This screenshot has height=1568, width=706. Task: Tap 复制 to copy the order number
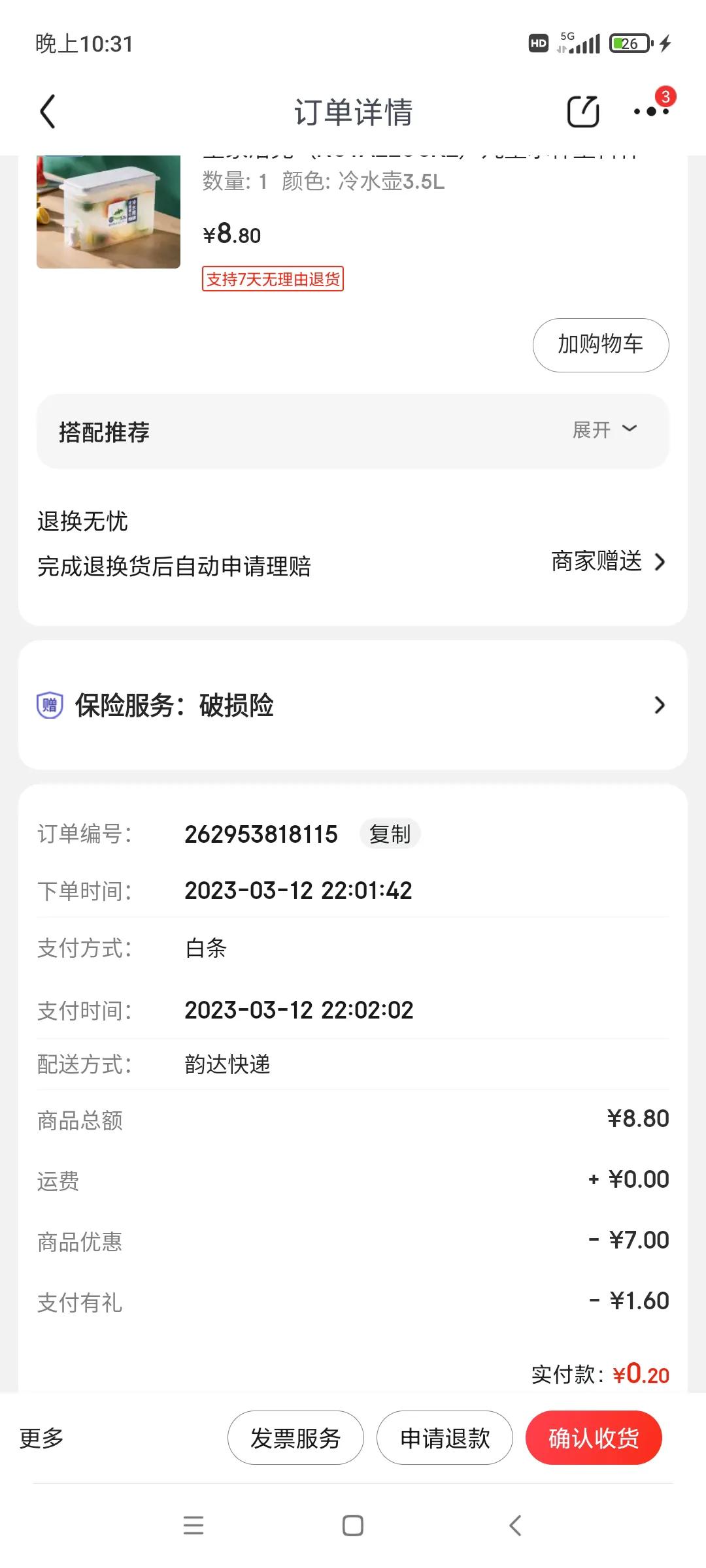coord(389,834)
